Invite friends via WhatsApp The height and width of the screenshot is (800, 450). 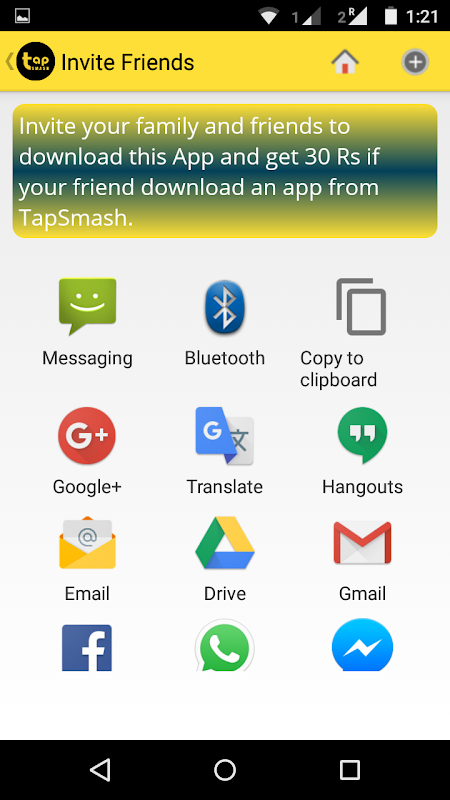coord(224,646)
